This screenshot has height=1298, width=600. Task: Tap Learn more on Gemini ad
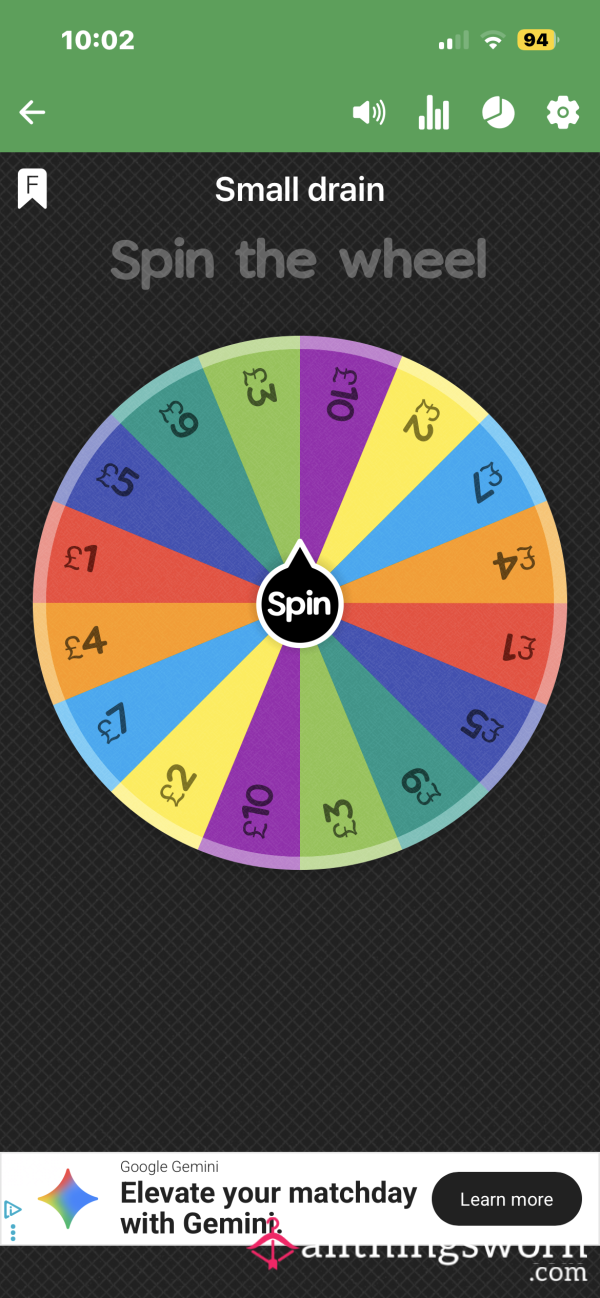pos(506,1199)
